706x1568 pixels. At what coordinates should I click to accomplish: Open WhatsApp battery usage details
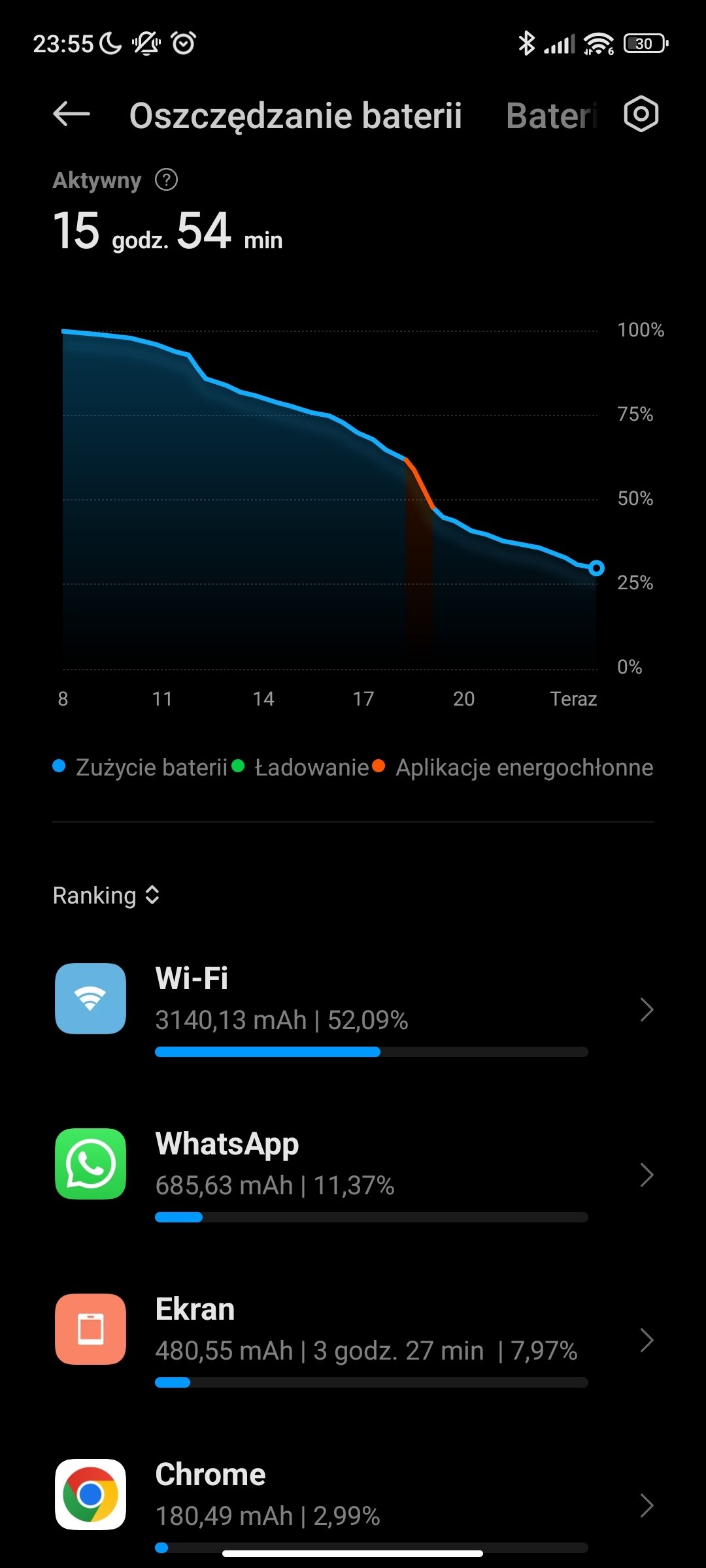click(x=353, y=1175)
